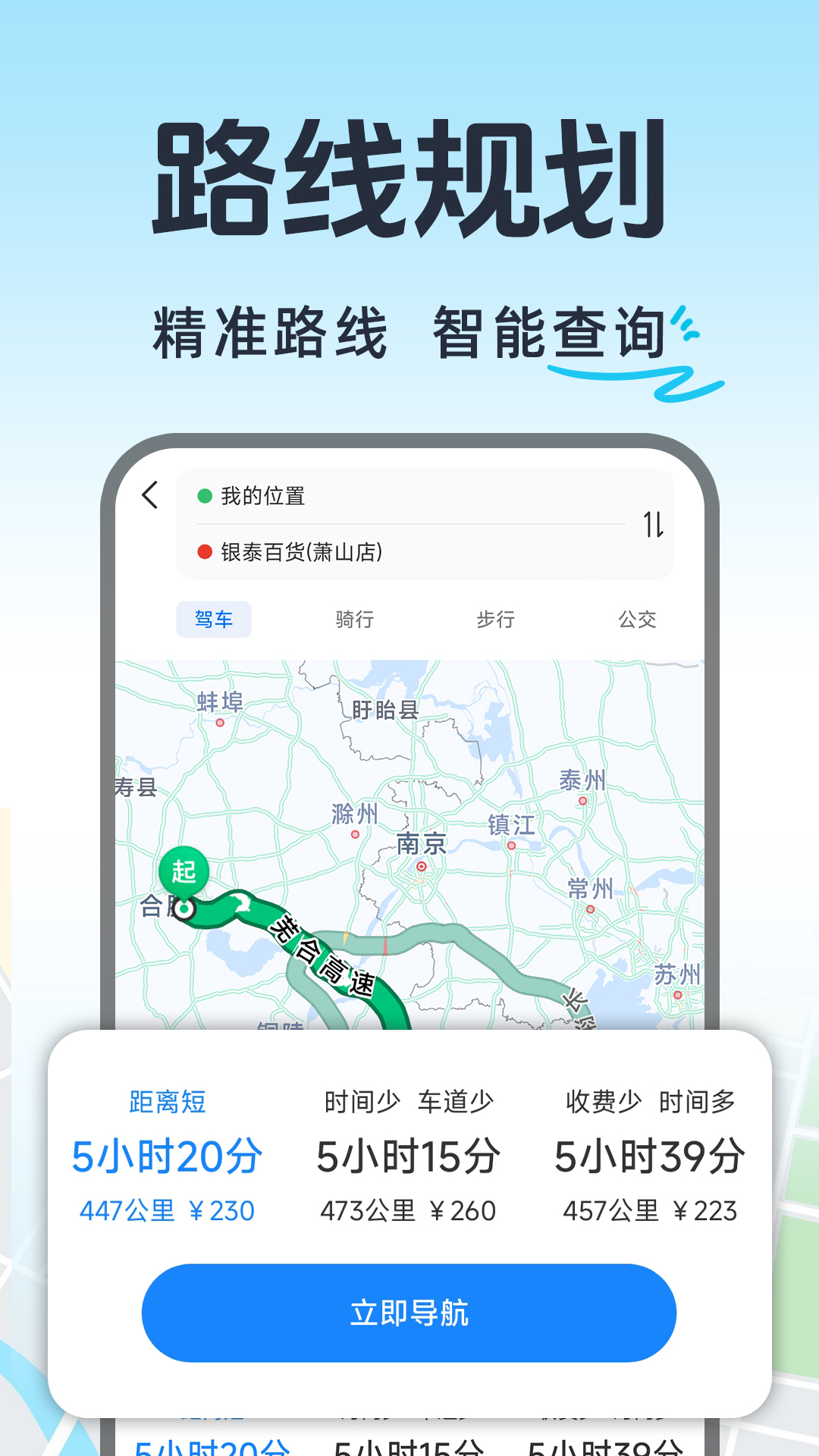Click the green 起 route start marker
The width and height of the screenshot is (819, 1456).
pos(182,871)
